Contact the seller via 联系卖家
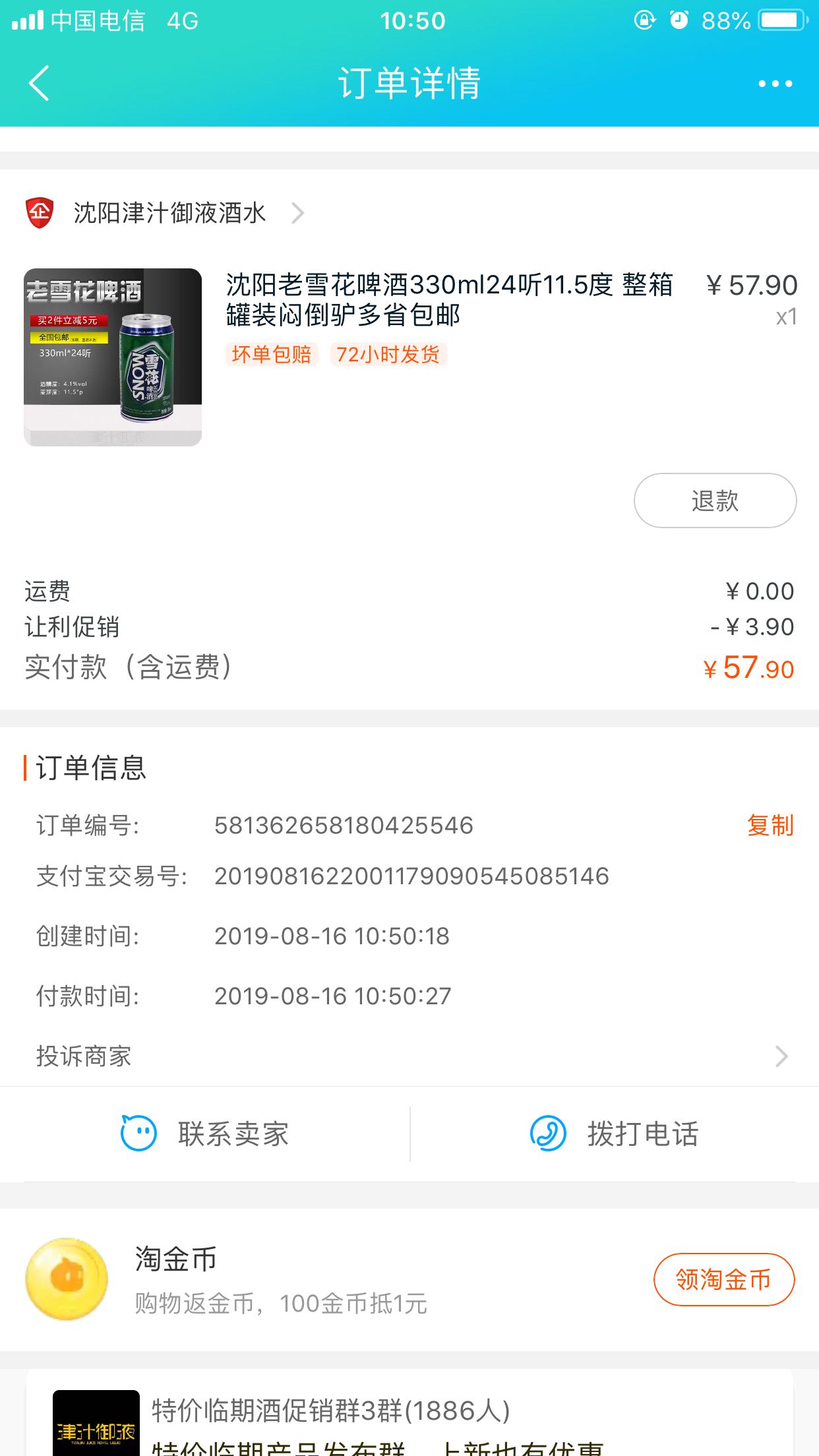The image size is (819, 1456). 205,1134
